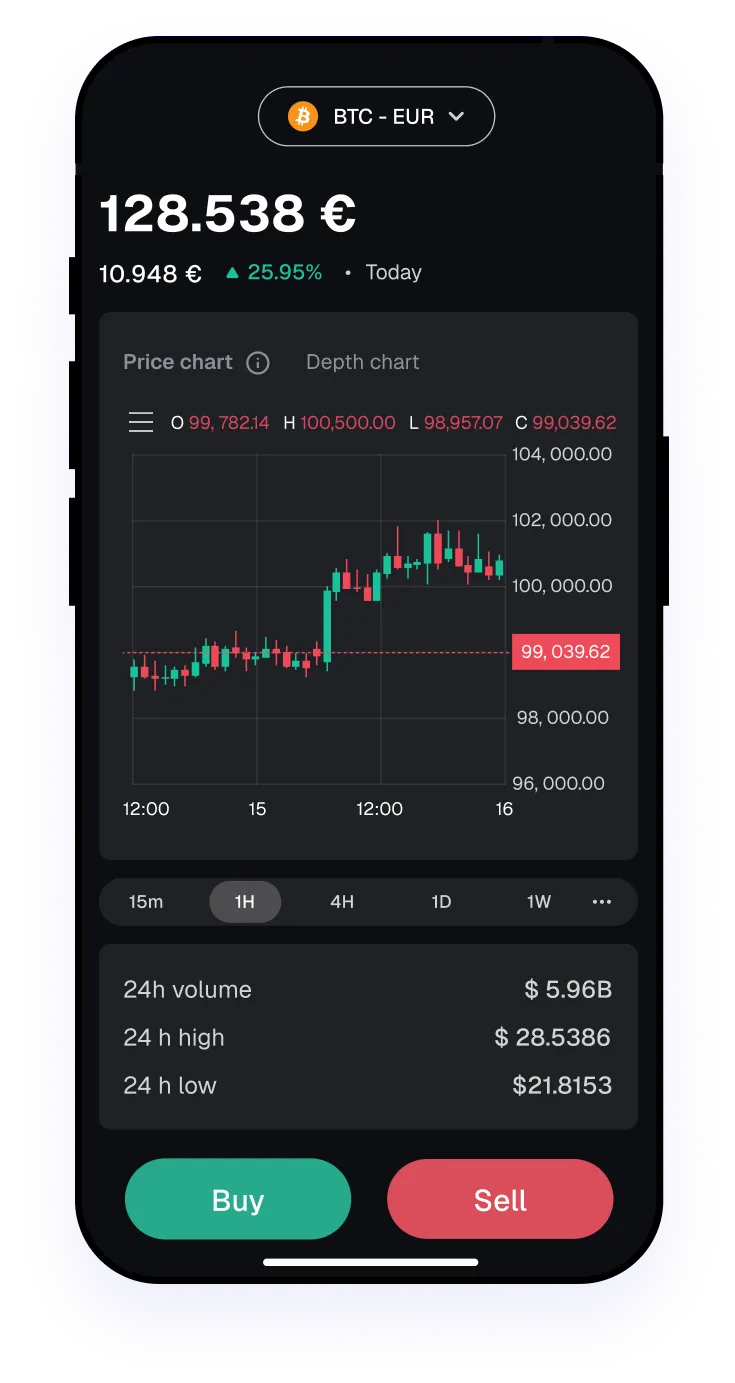Screen dimensions: 735x1383
Task: Open the chart settings hamburger menu
Action: pyautogui.click(x=141, y=423)
